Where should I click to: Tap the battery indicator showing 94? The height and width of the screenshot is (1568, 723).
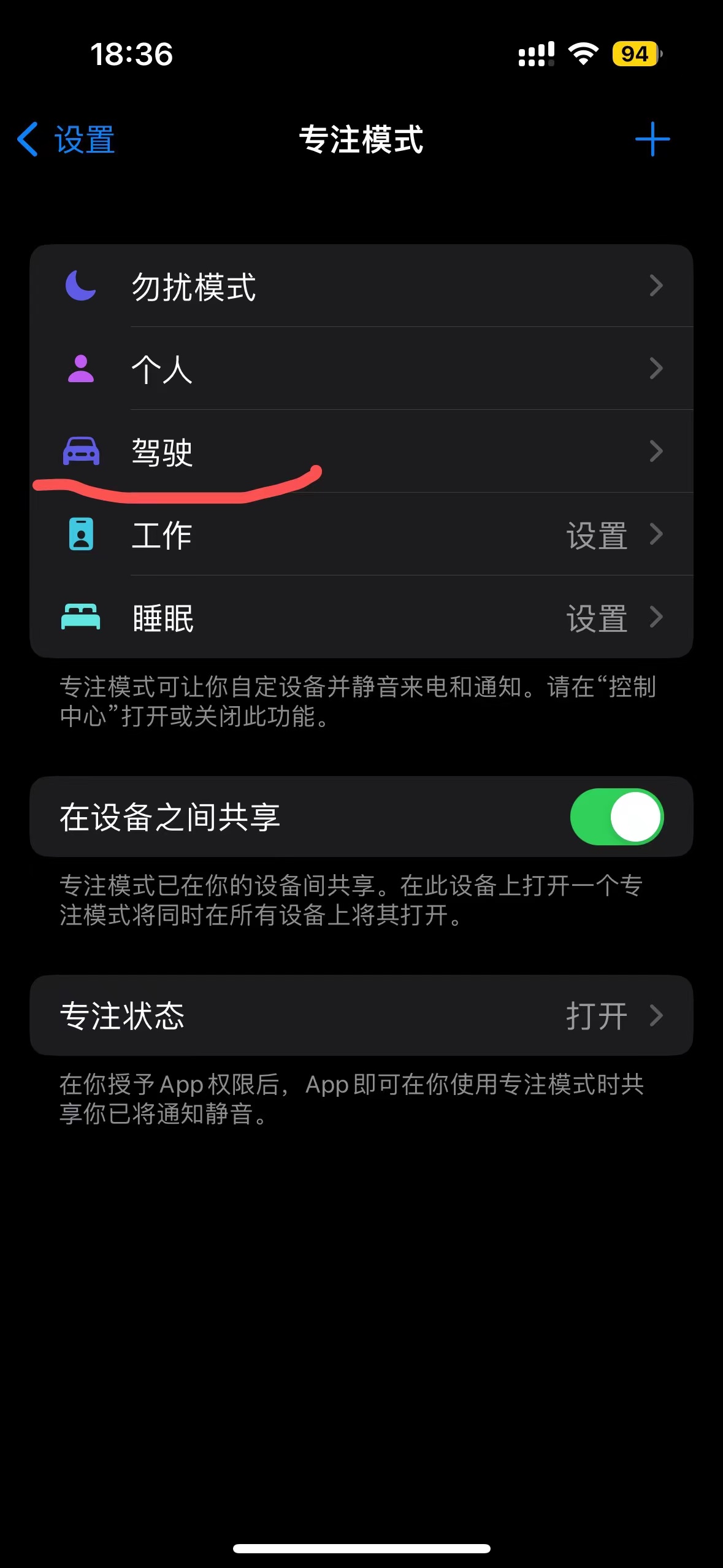634,55
